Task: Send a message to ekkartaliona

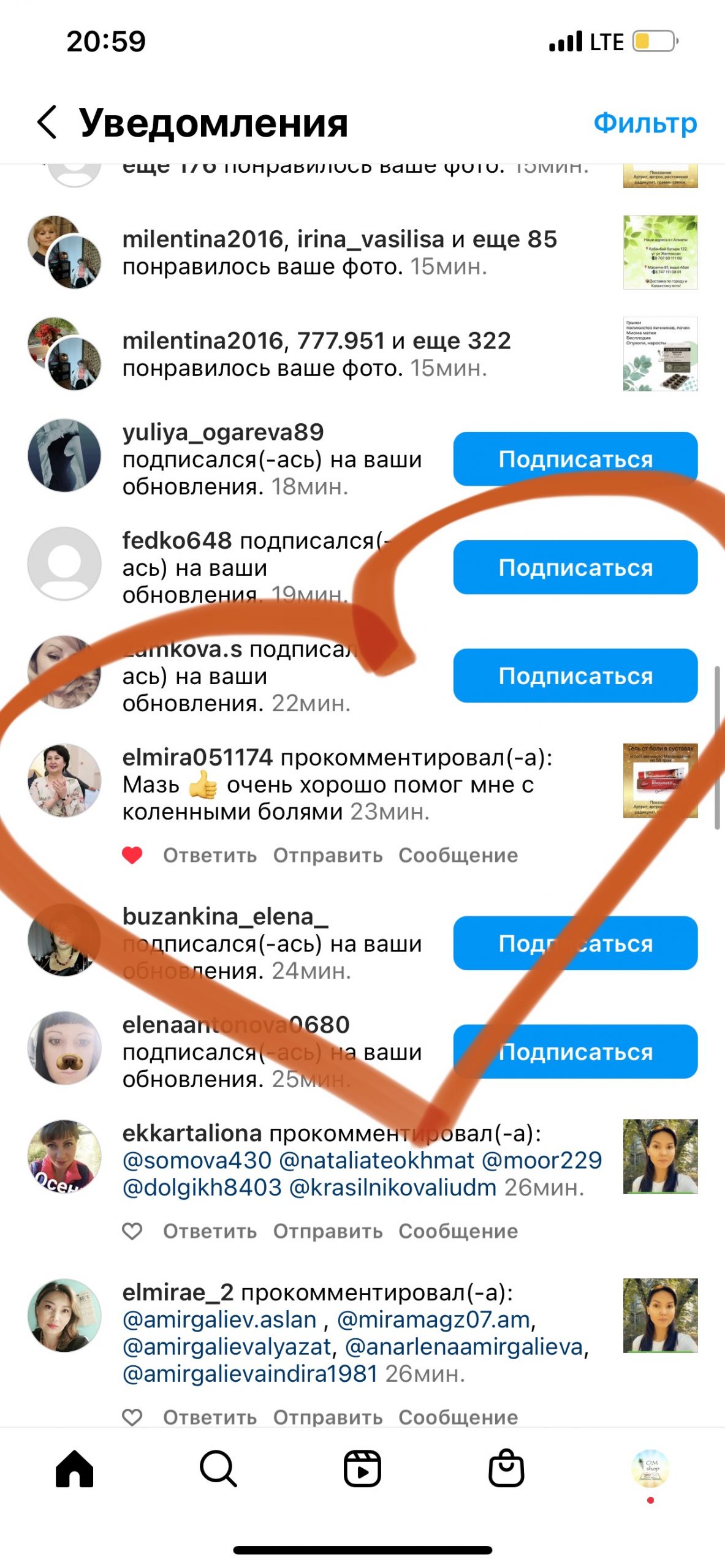Action: pyautogui.click(x=458, y=1231)
